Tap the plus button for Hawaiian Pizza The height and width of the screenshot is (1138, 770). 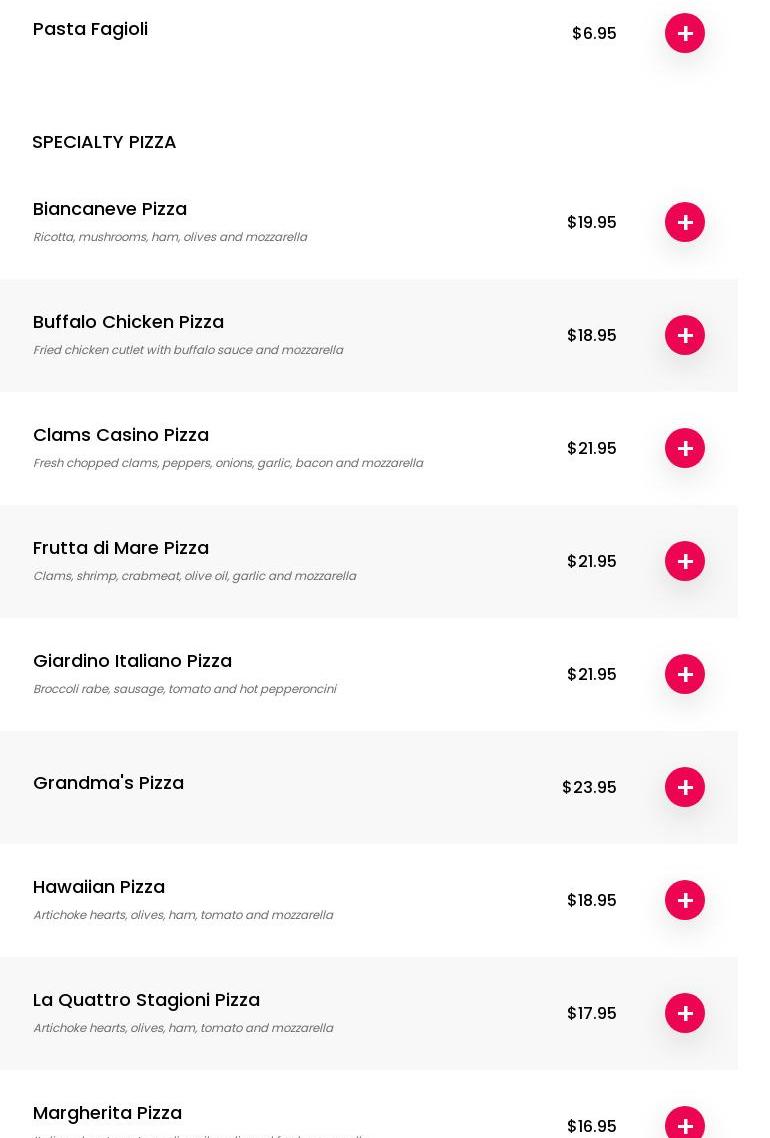click(685, 900)
